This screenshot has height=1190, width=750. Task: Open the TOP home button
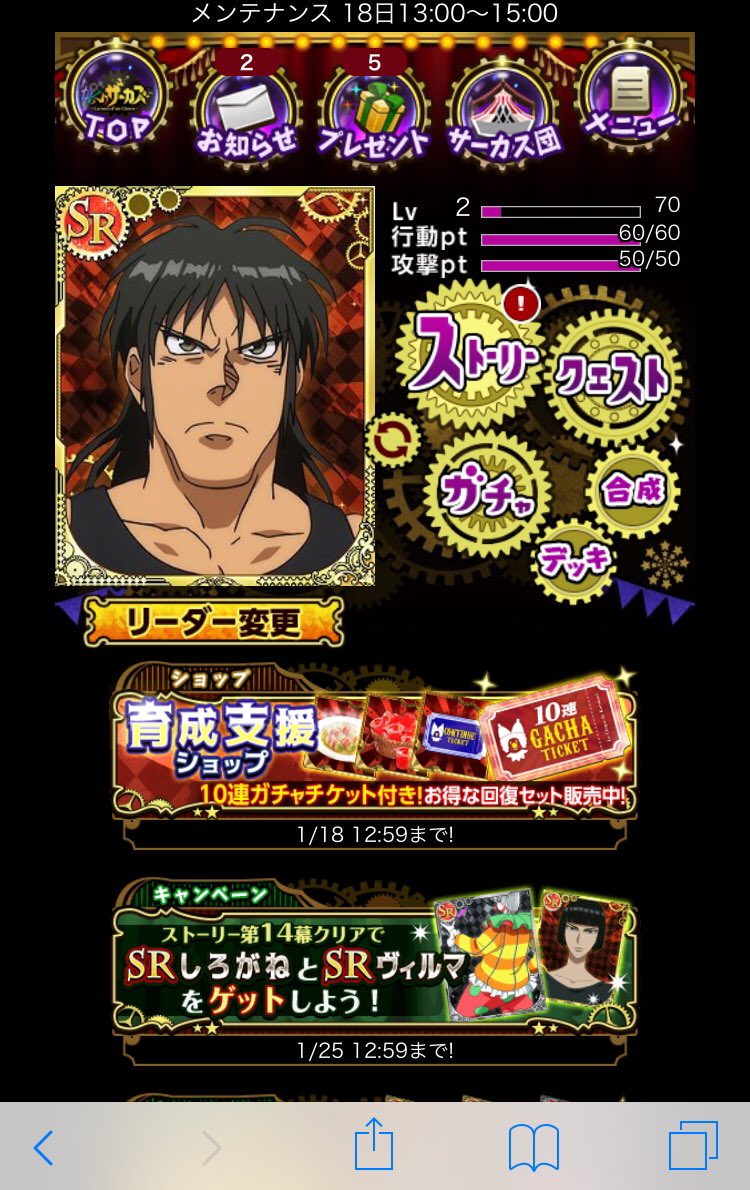tap(117, 100)
